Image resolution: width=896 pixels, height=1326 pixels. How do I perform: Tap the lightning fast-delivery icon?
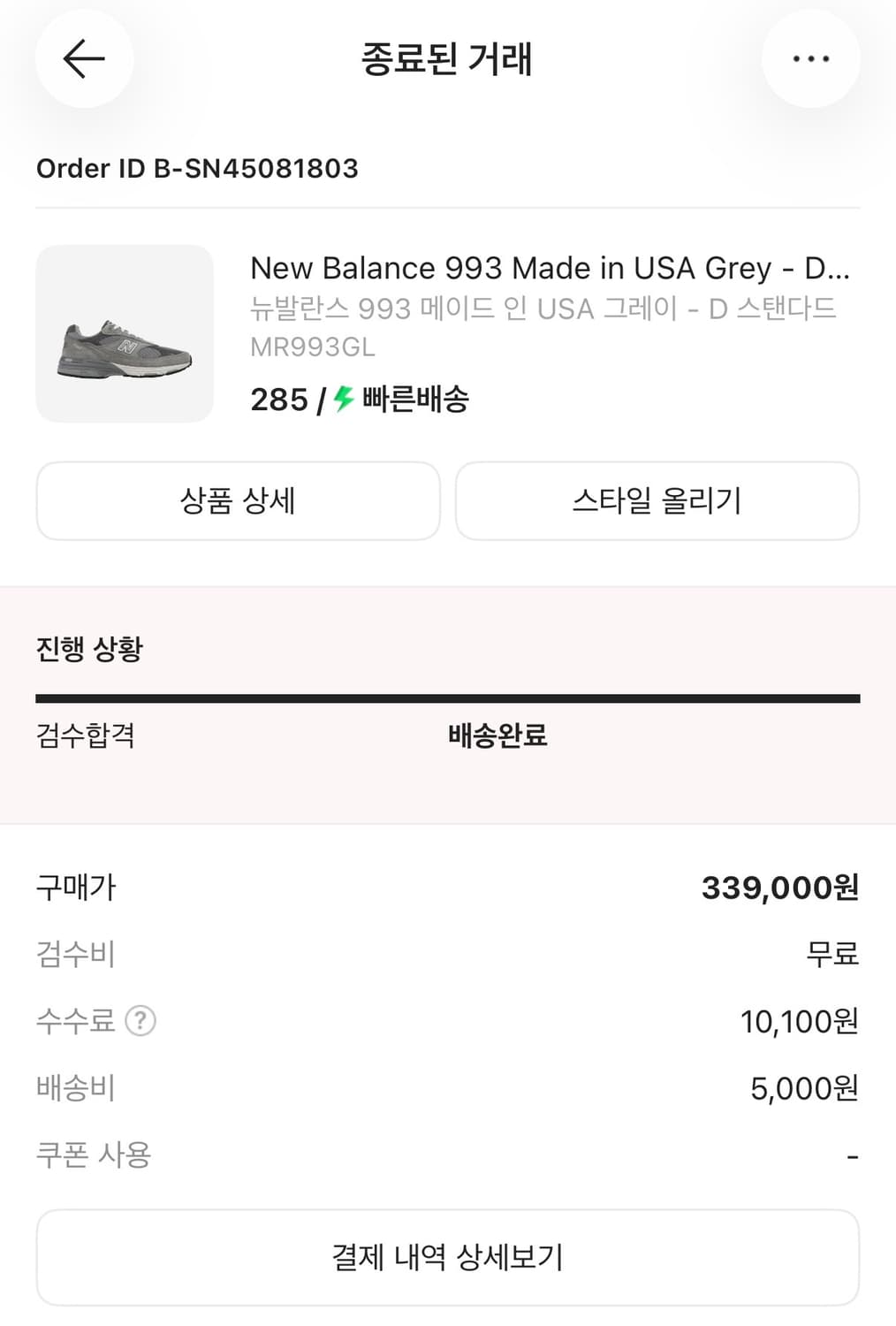[x=340, y=400]
